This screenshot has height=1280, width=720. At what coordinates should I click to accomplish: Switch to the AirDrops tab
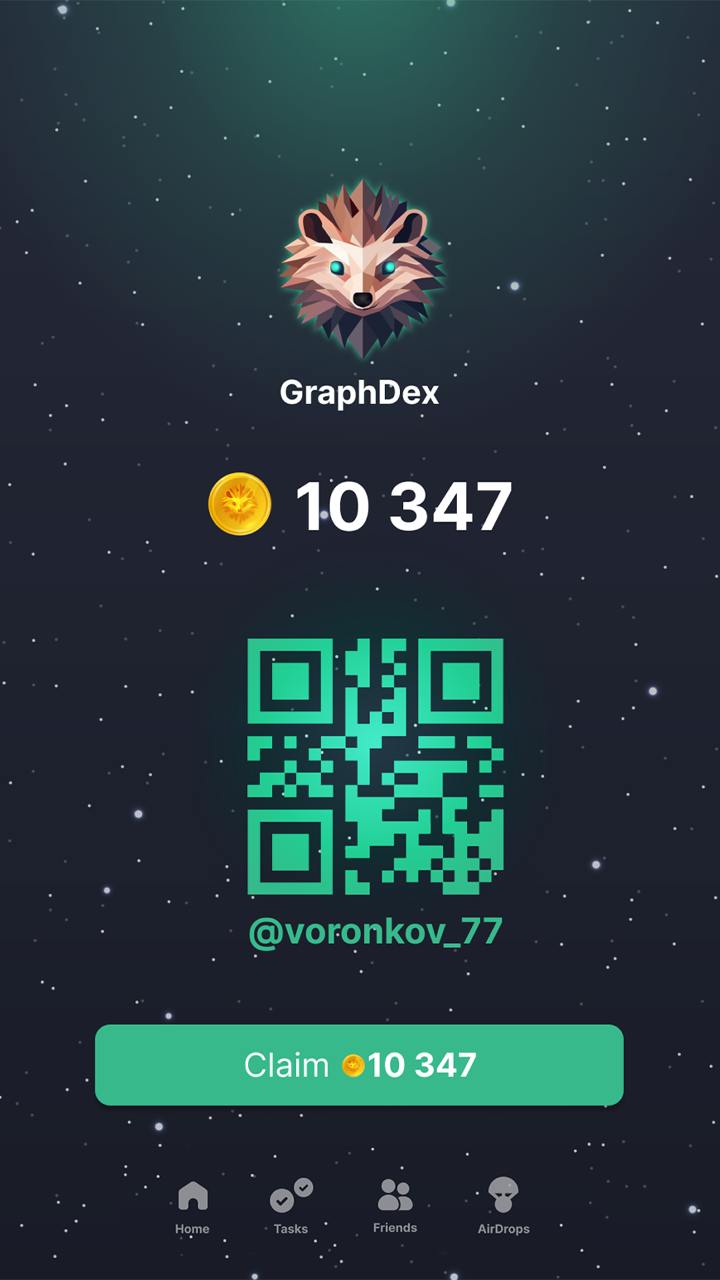coord(503,1206)
